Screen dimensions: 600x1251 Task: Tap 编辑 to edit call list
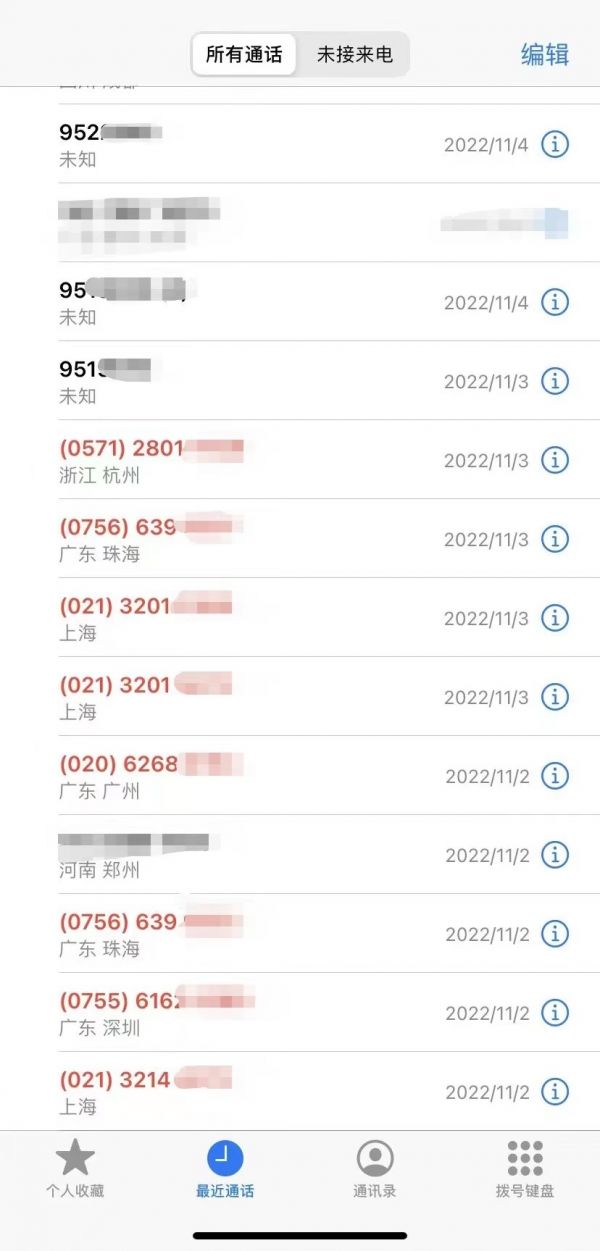coord(544,54)
